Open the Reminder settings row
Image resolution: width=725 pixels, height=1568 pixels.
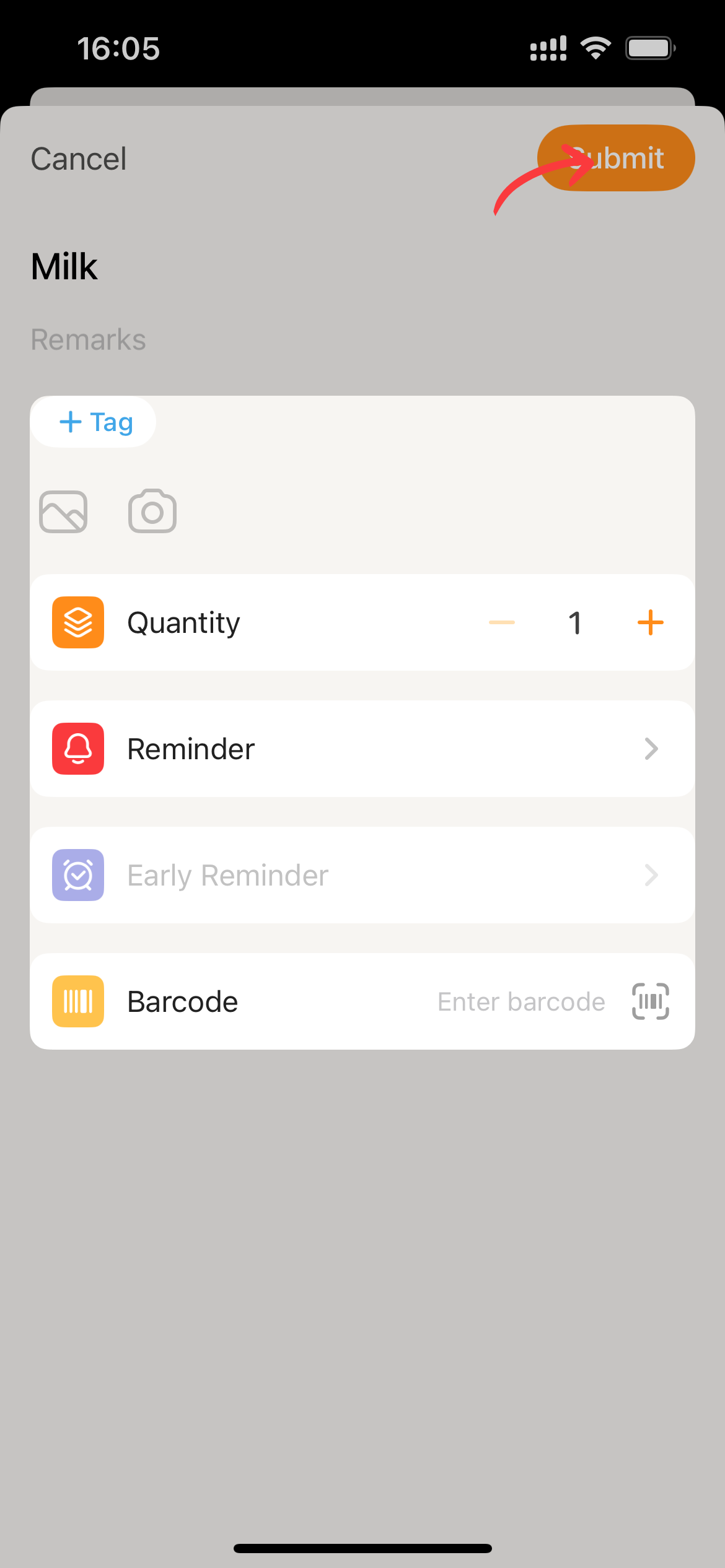(x=362, y=749)
